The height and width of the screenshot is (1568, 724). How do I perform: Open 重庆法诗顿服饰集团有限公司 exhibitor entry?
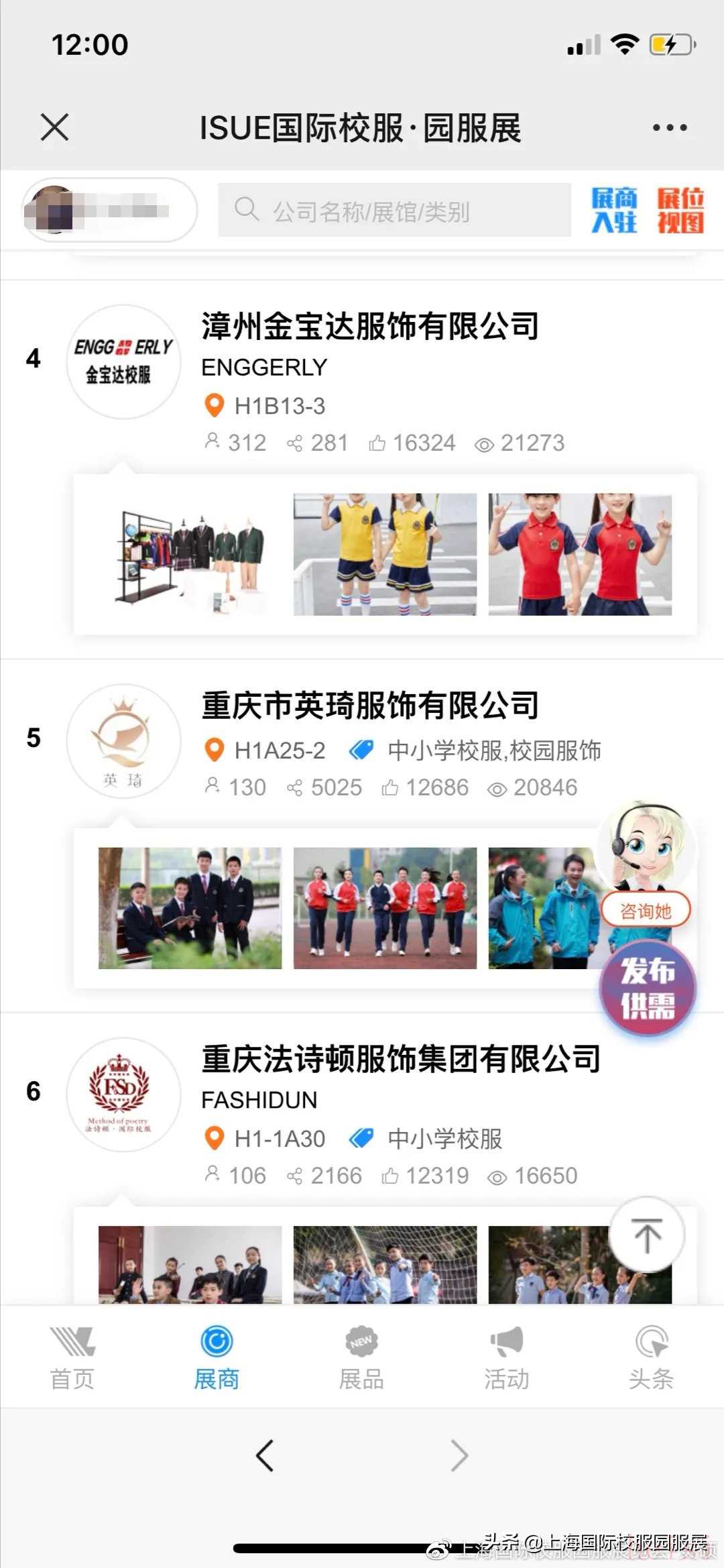400,1059
